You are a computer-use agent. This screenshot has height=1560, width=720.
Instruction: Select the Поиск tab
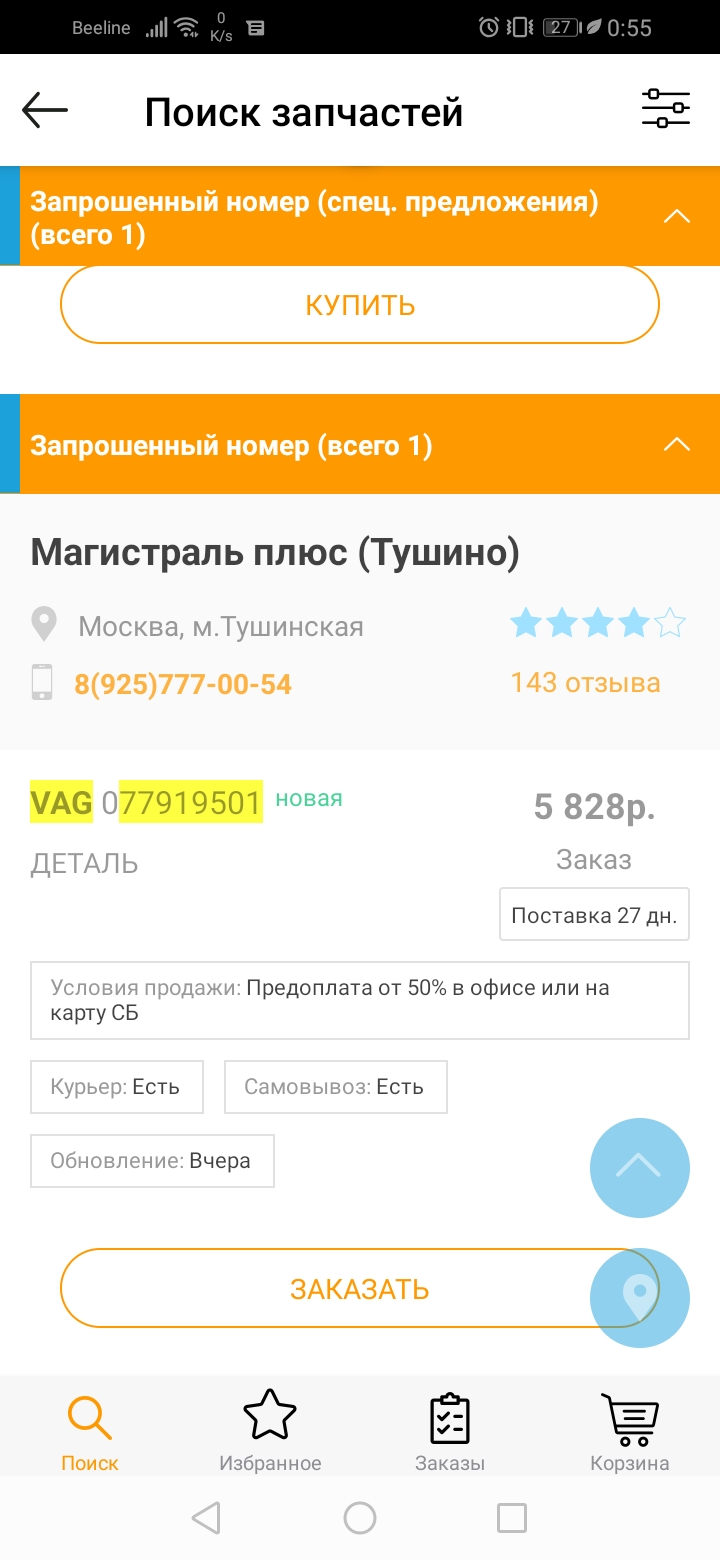(x=90, y=1432)
